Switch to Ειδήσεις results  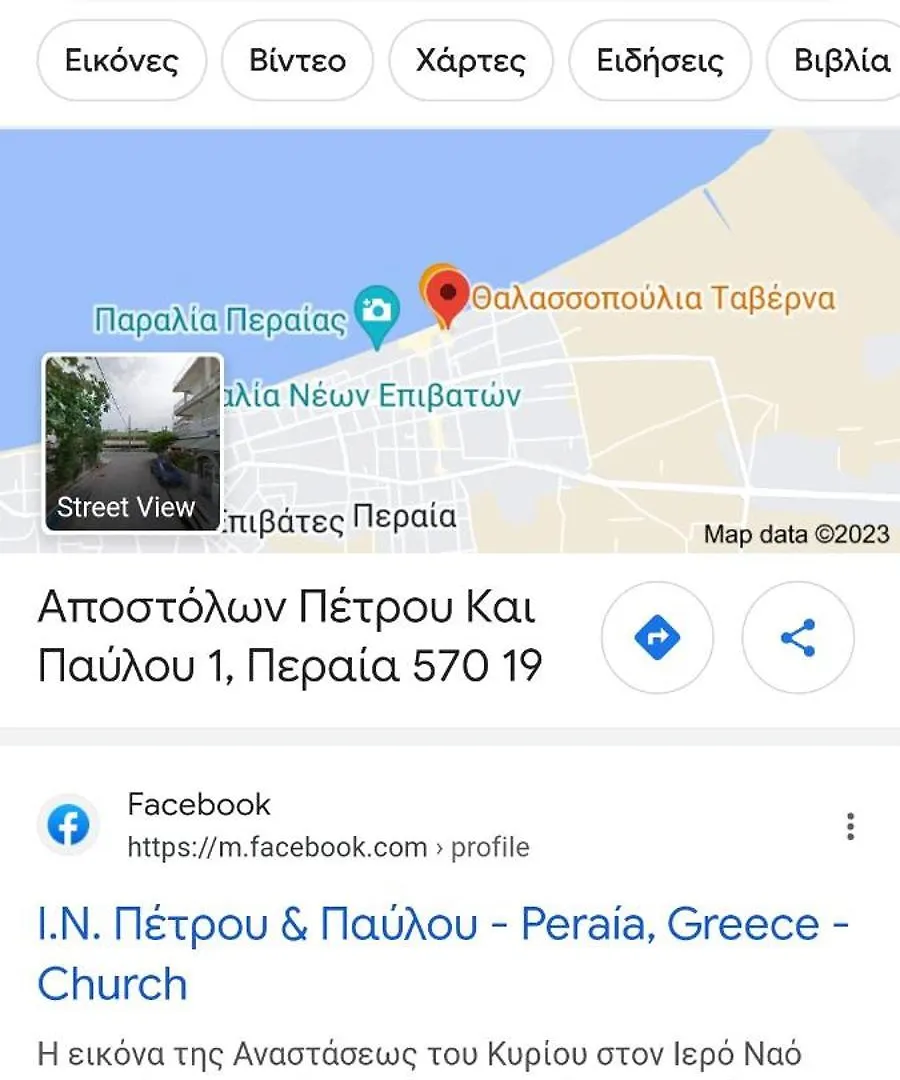[659, 61]
